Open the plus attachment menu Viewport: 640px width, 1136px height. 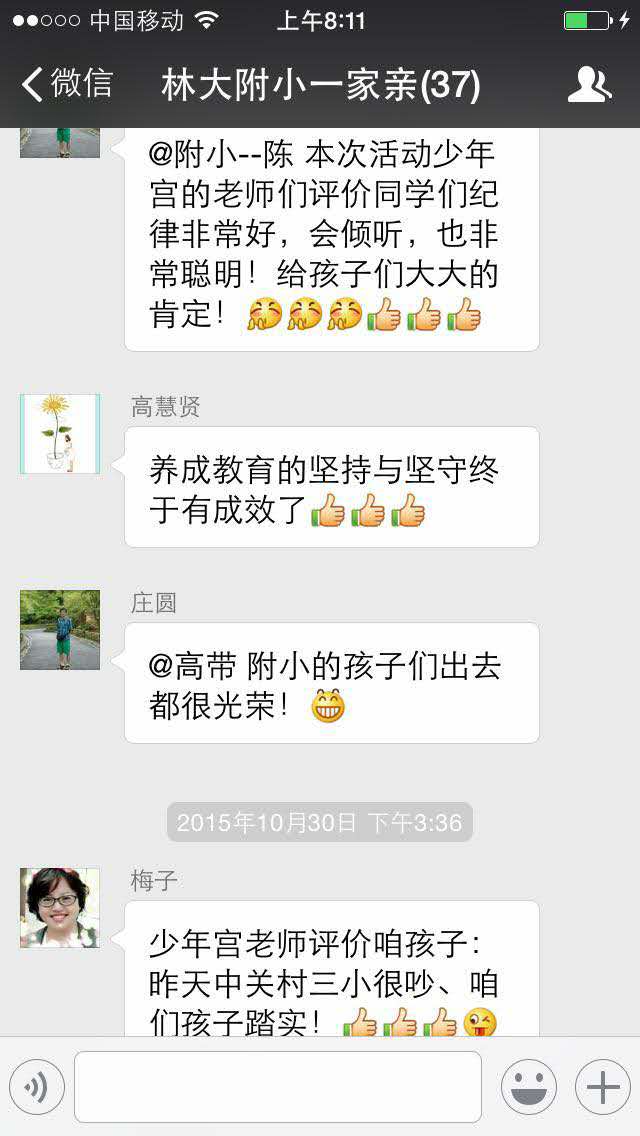click(x=602, y=1087)
